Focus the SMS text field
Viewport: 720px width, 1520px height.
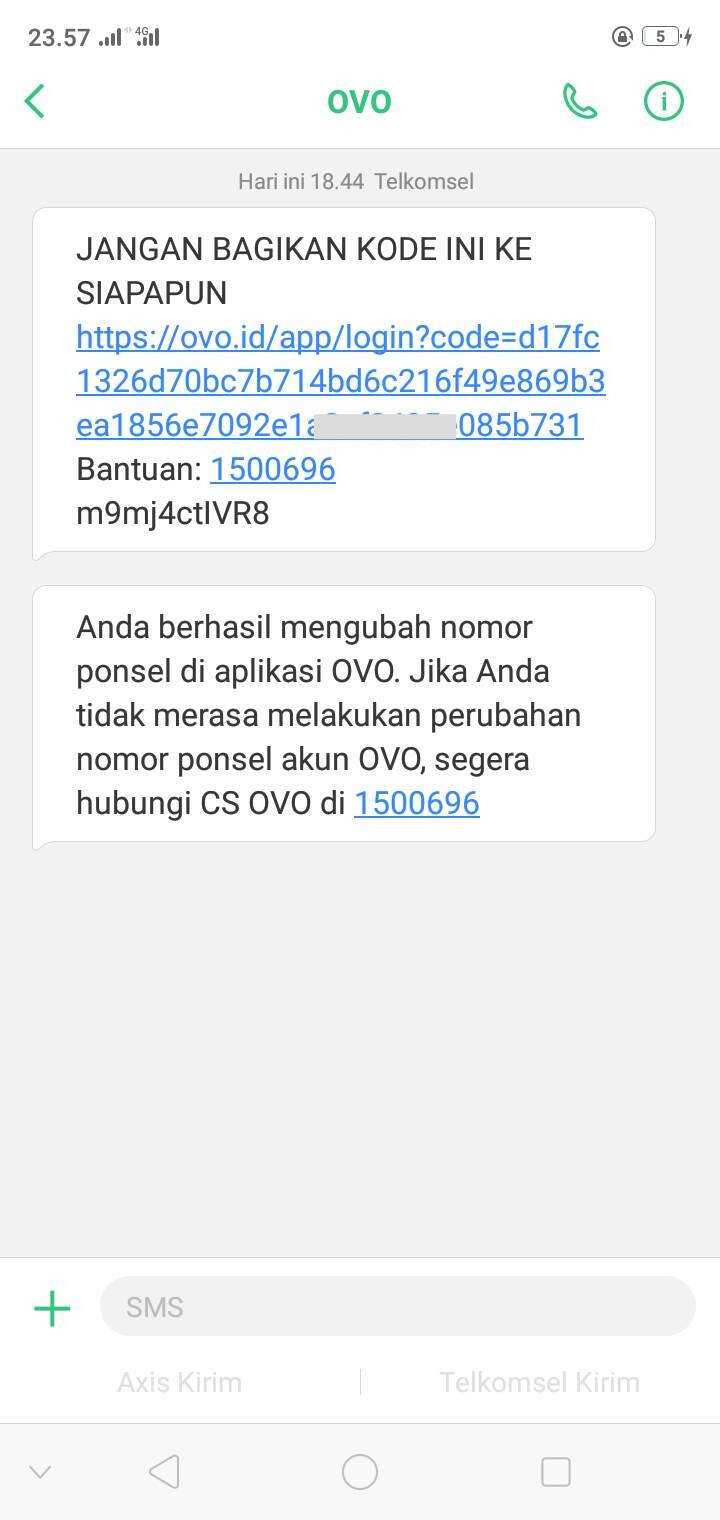(398, 1306)
